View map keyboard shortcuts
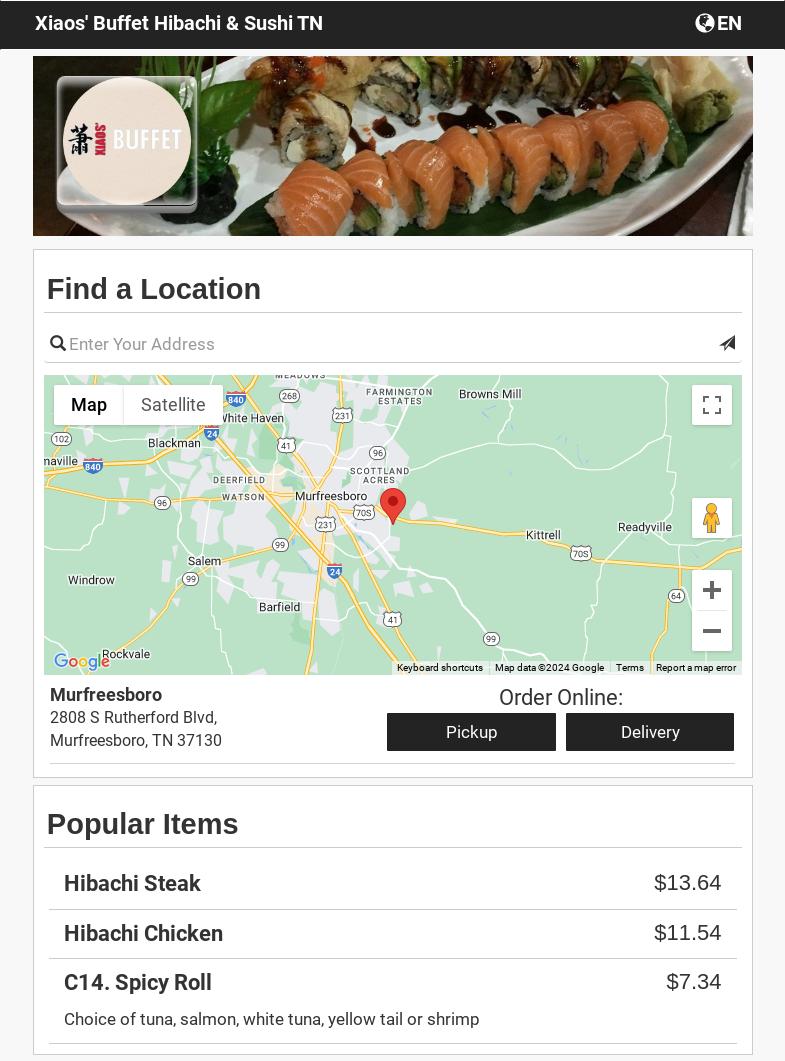Screen dimensions: 785x1061 [440, 668]
